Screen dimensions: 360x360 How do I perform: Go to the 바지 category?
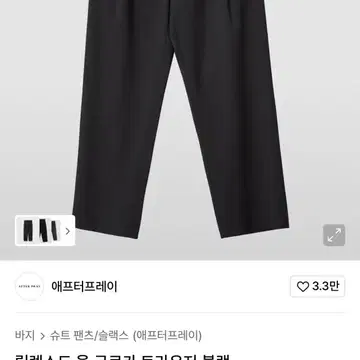[25, 335]
